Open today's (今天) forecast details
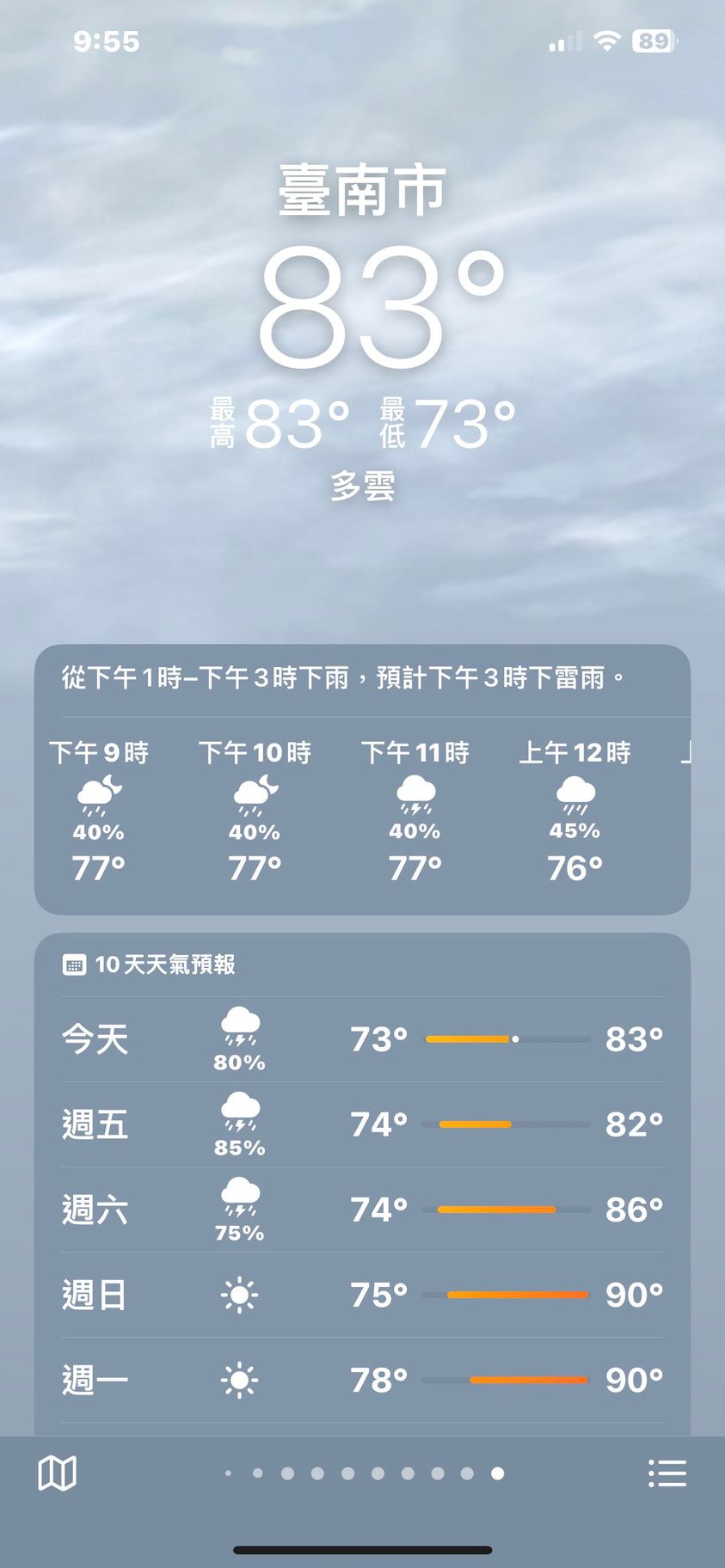725x1568 pixels. click(362, 1039)
